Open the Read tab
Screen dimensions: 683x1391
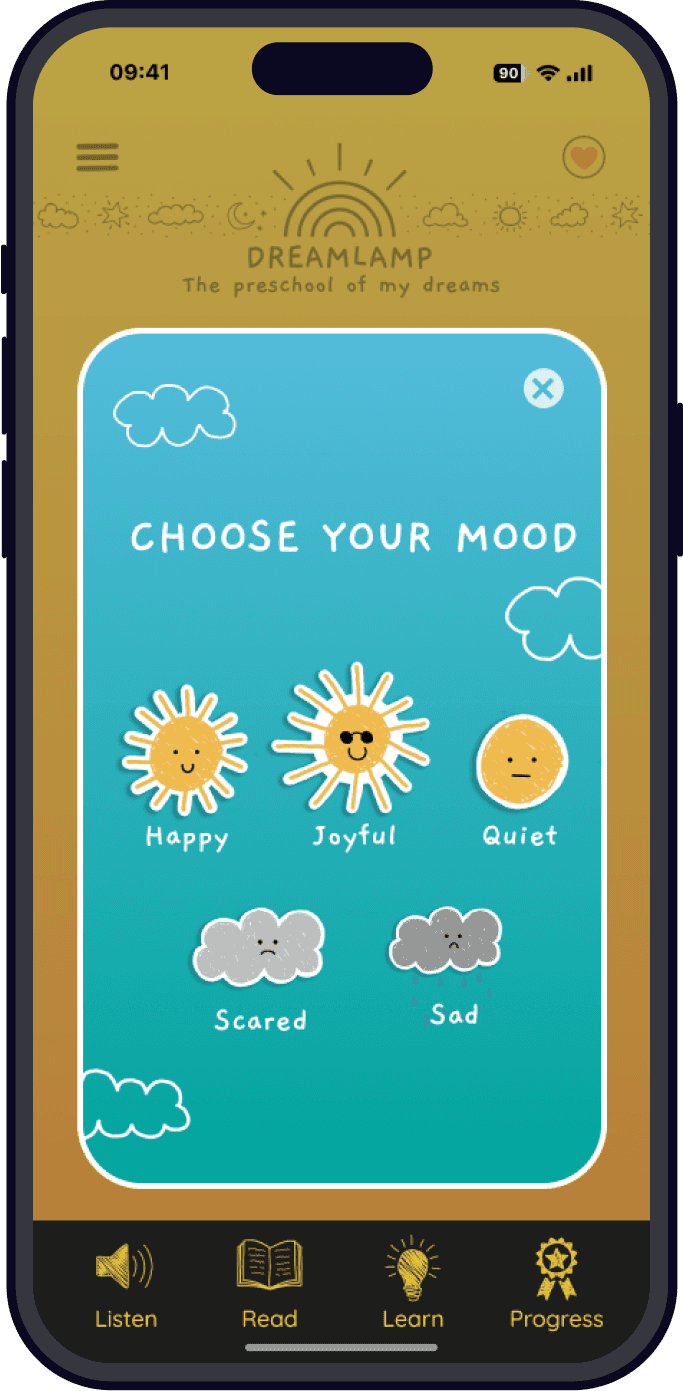(x=270, y=1285)
